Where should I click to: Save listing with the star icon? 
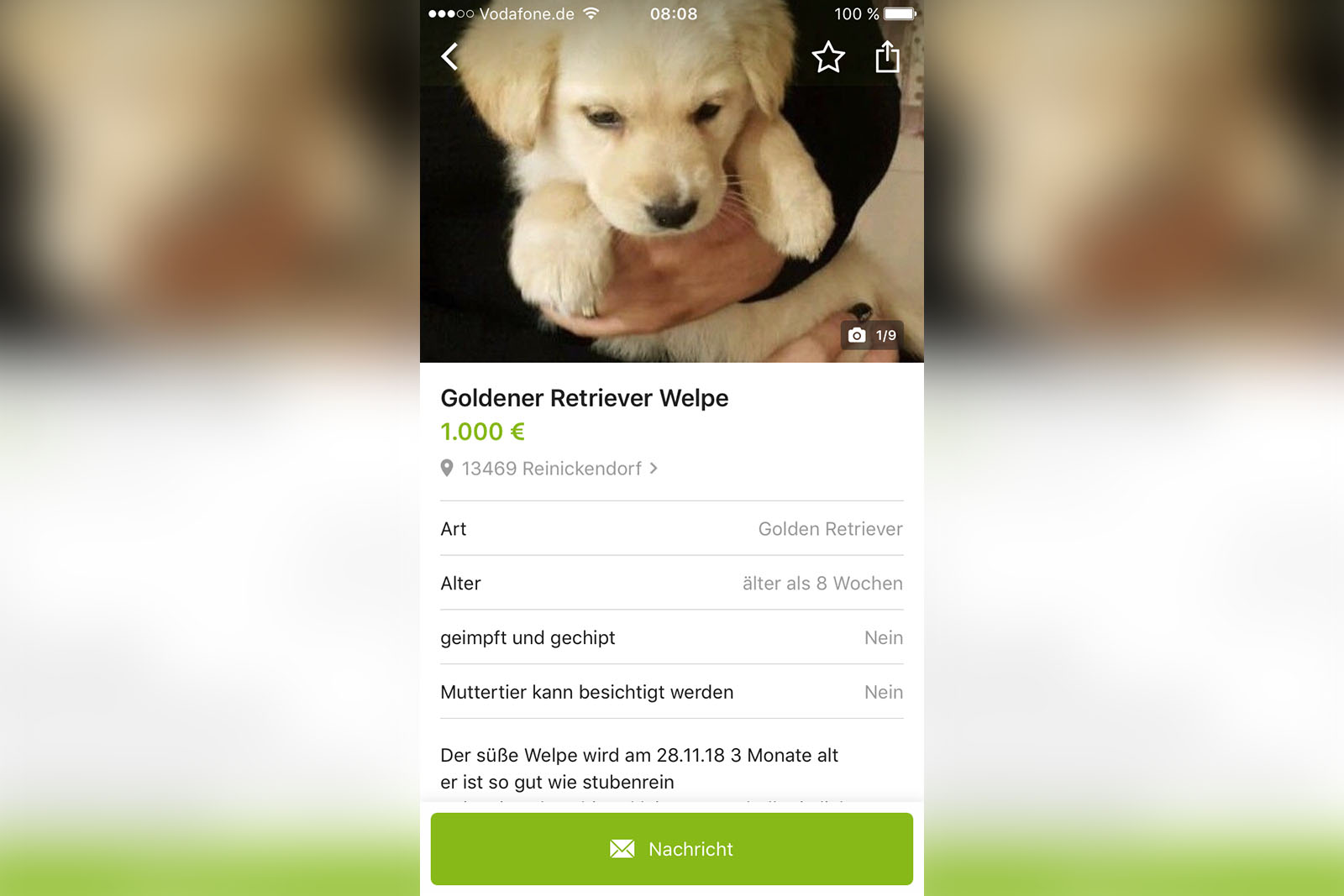point(827,57)
